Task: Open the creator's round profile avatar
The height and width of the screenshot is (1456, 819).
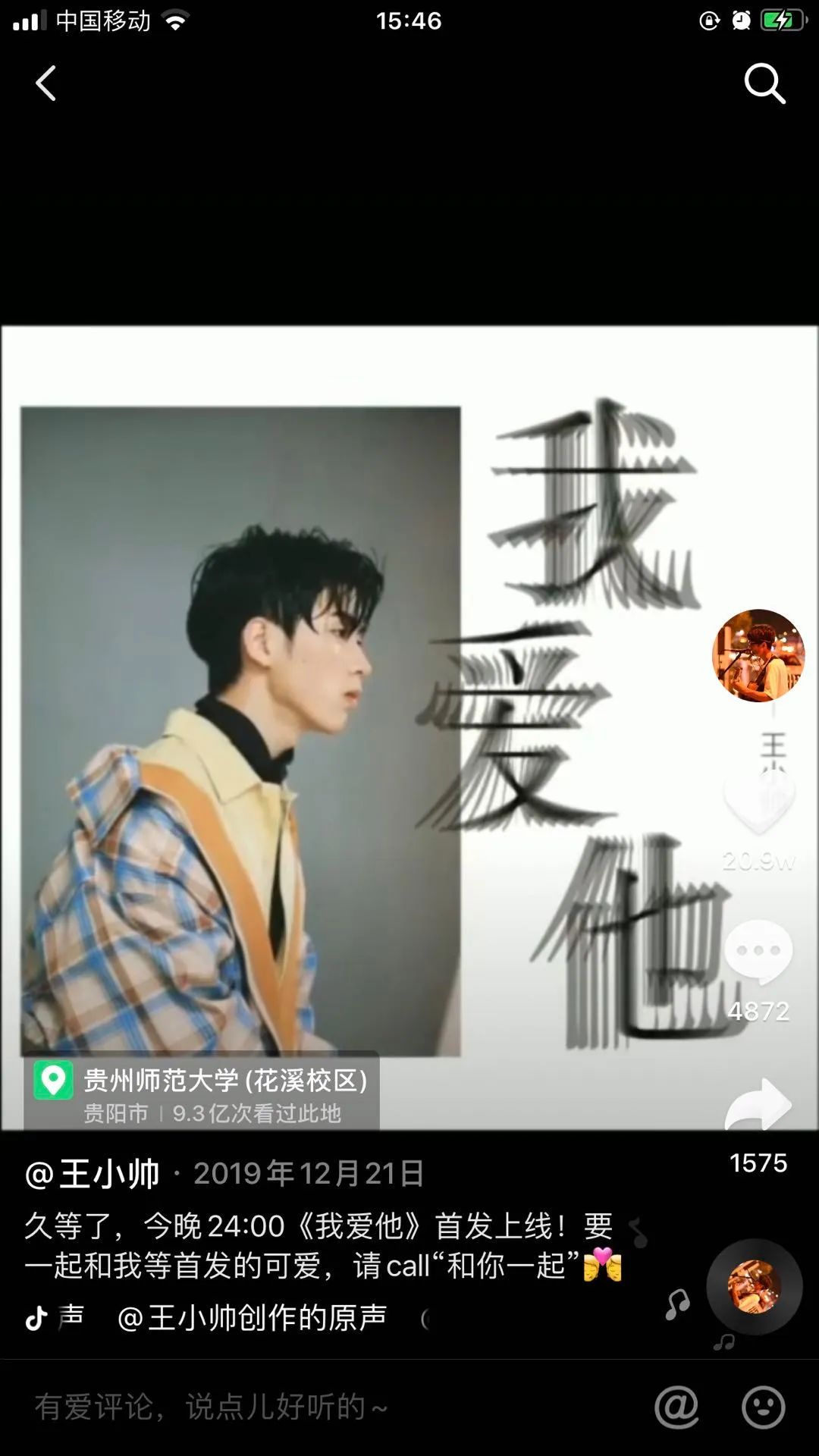Action: click(x=758, y=655)
